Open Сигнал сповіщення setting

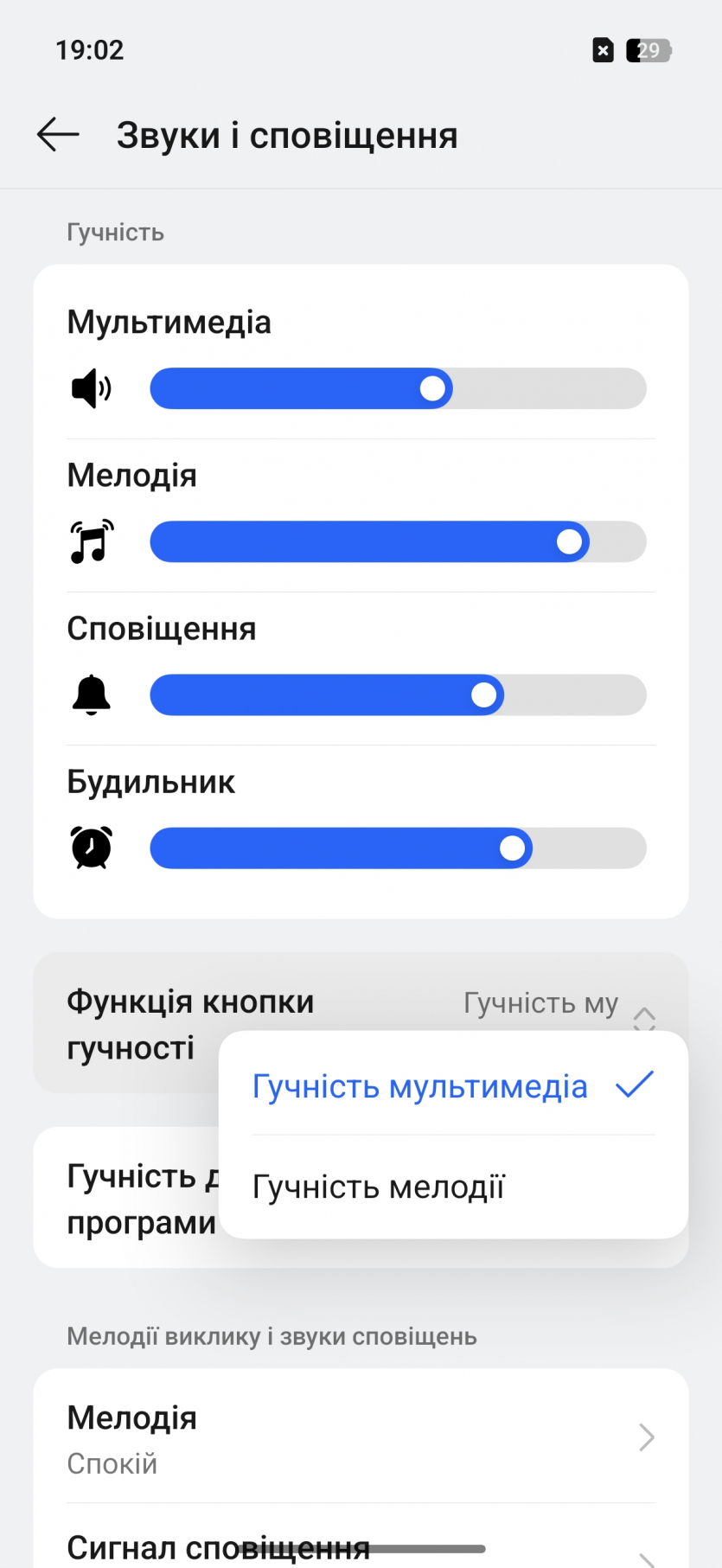tap(361, 1544)
